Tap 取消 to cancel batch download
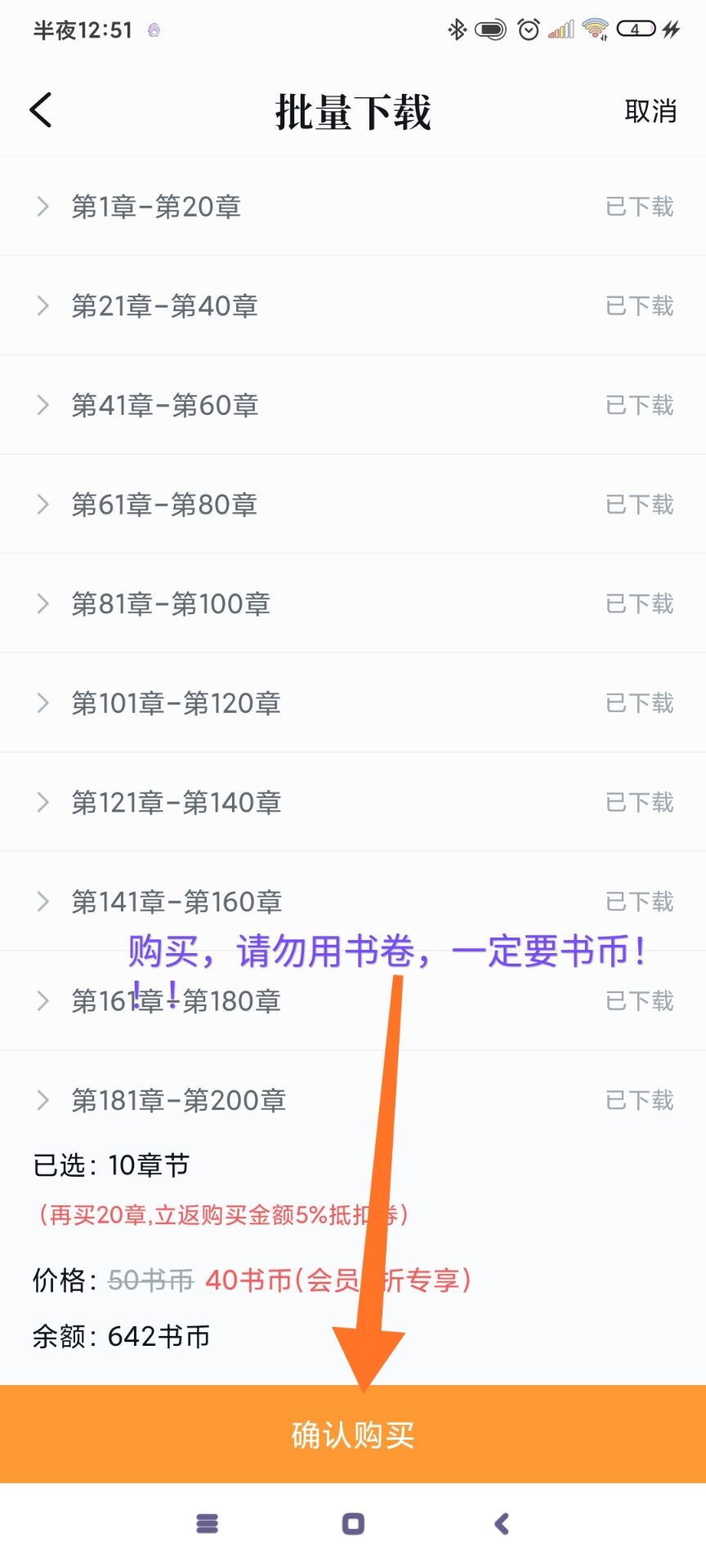Image resolution: width=706 pixels, height=1568 pixels. 650,111
